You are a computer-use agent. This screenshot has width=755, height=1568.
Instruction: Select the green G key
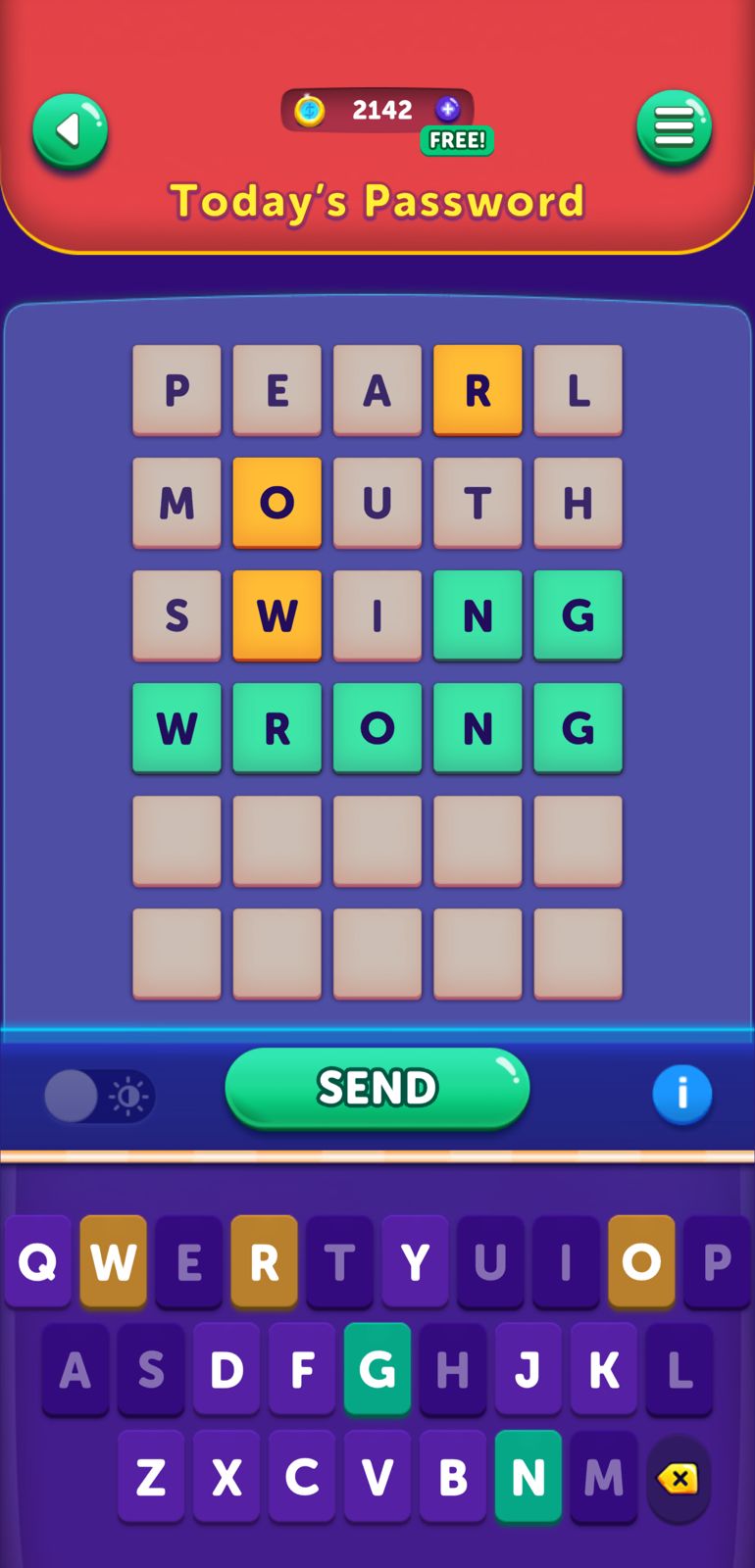pos(377,1369)
